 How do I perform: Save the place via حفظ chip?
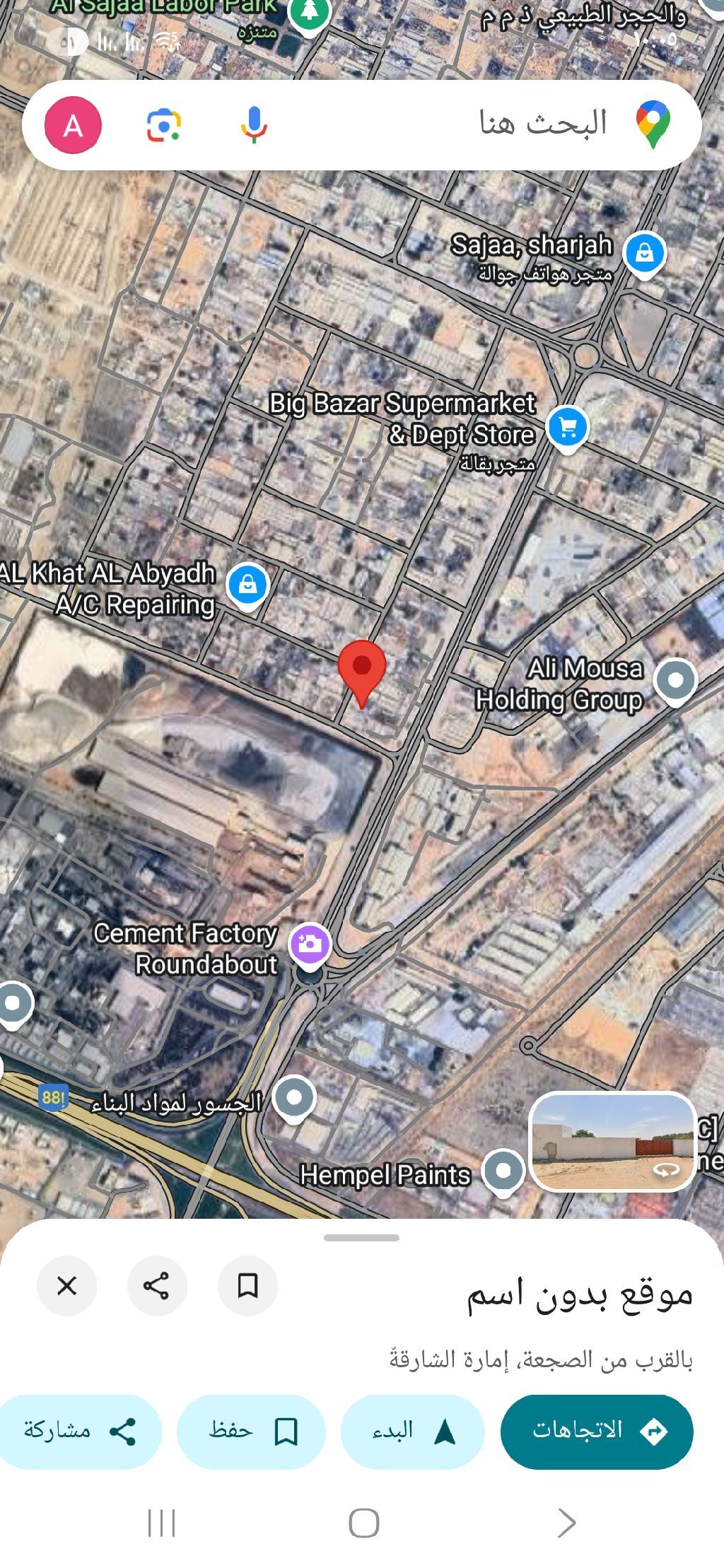(251, 1431)
